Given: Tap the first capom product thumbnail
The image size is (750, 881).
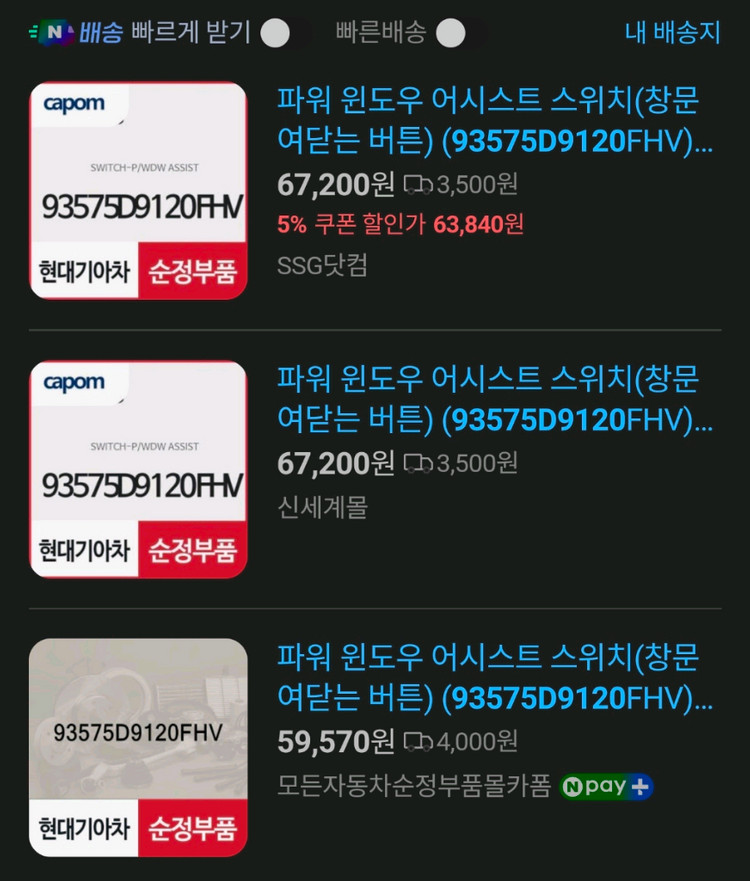Looking at the screenshot, I should [137, 186].
